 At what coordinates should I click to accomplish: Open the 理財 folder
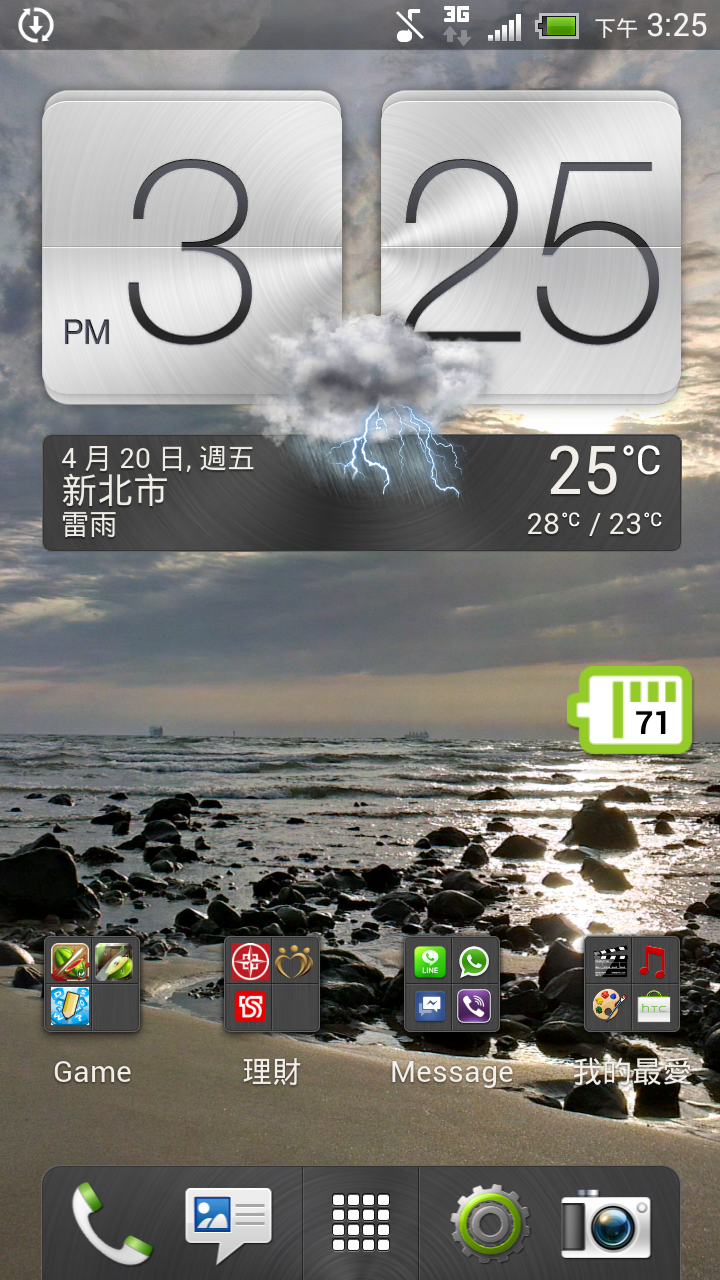pyautogui.click(x=272, y=984)
